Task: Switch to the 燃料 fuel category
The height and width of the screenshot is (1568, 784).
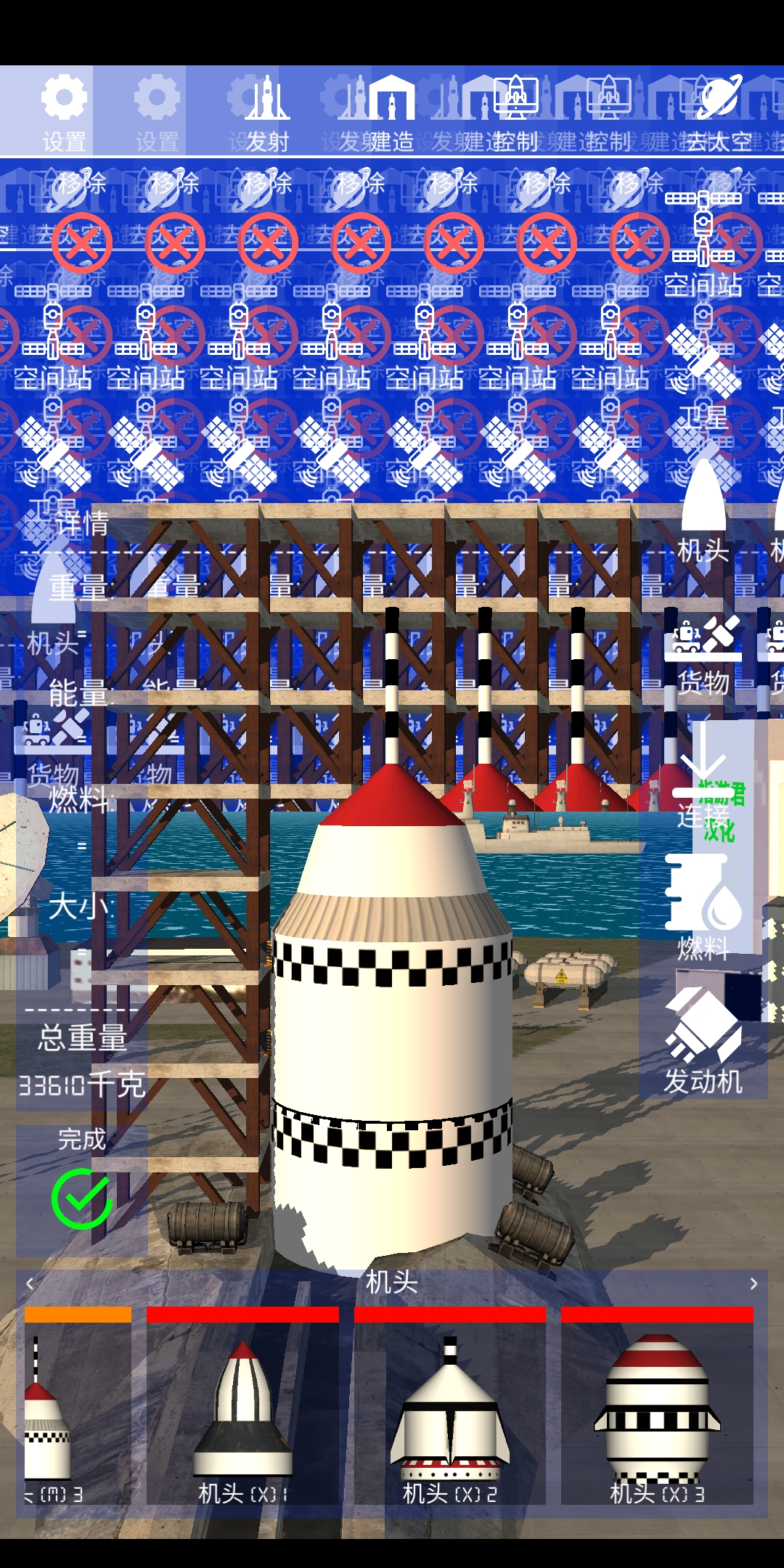Action: click(x=703, y=907)
